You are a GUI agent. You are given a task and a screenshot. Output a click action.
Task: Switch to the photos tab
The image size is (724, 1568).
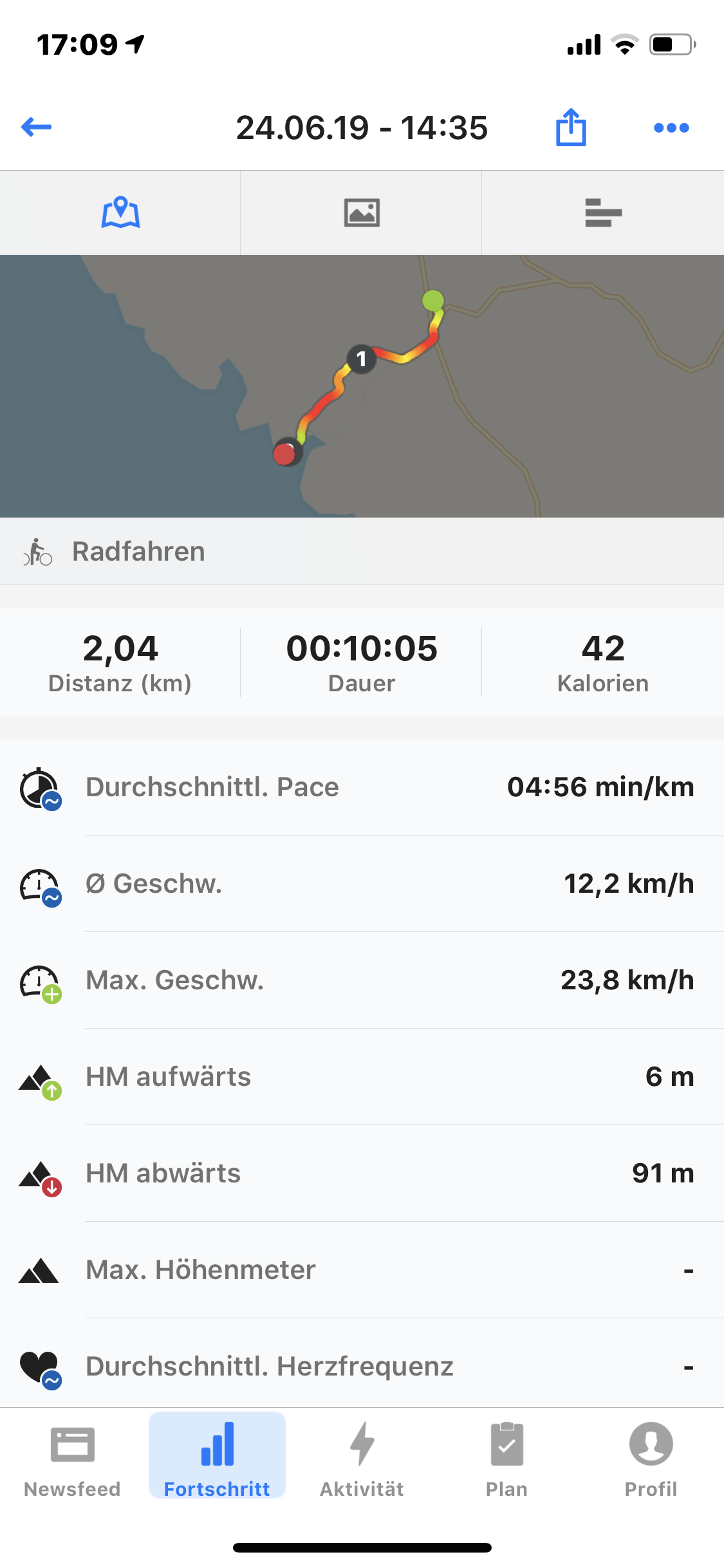[x=362, y=212]
